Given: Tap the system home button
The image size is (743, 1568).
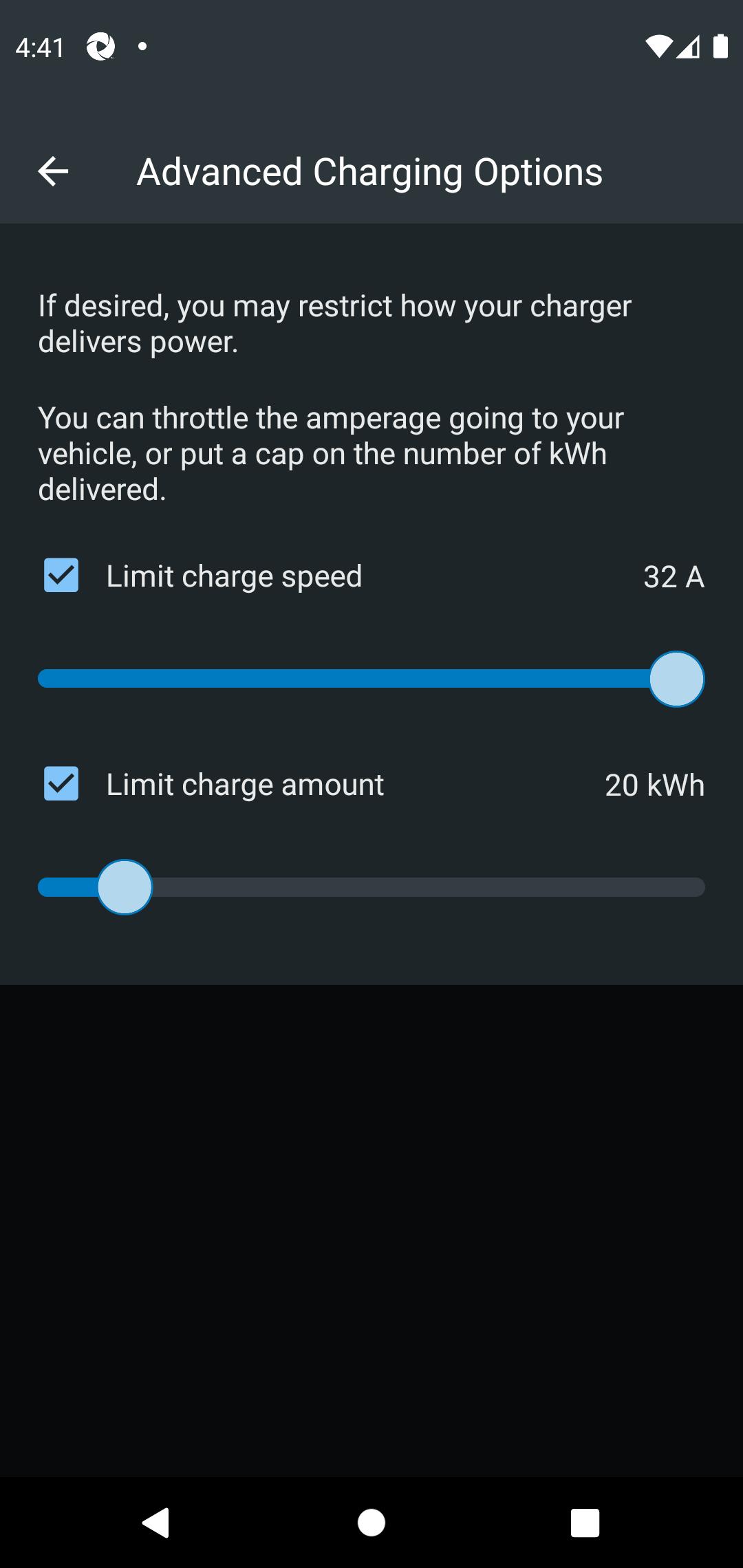Looking at the screenshot, I should pyautogui.click(x=371, y=1523).
